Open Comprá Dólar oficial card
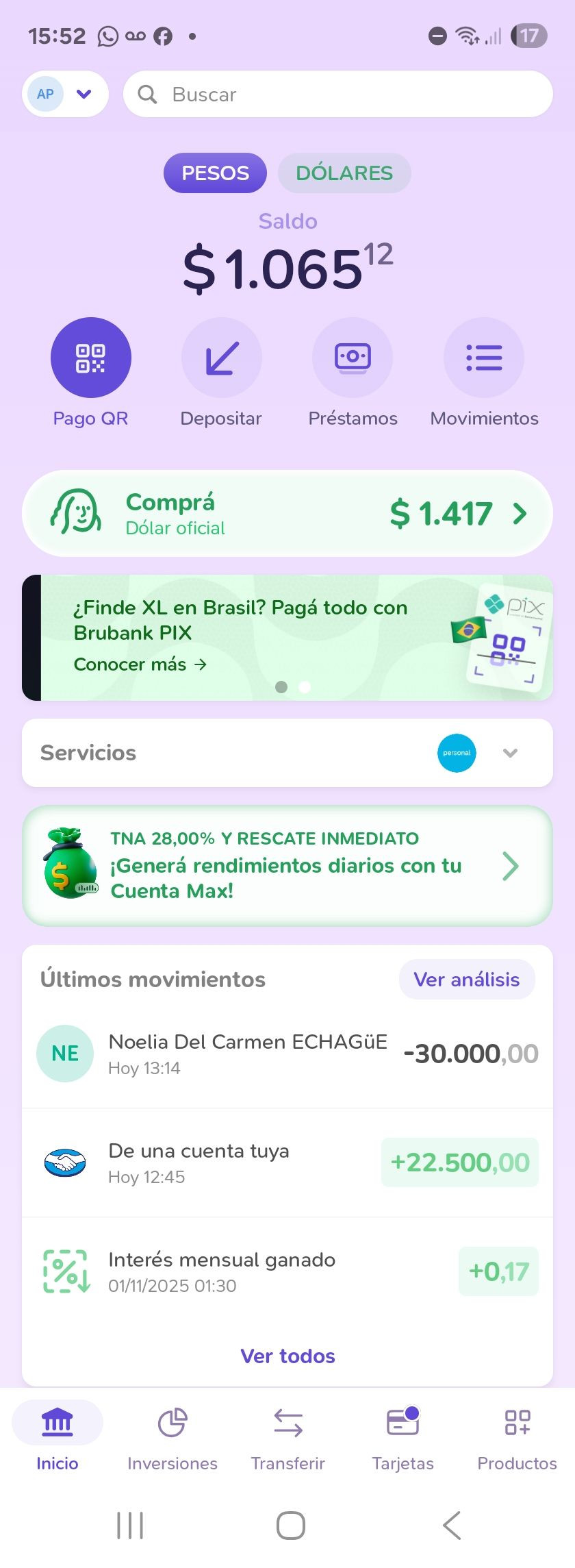The width and height of the screenshot is (575, 1568). [287, 513]
